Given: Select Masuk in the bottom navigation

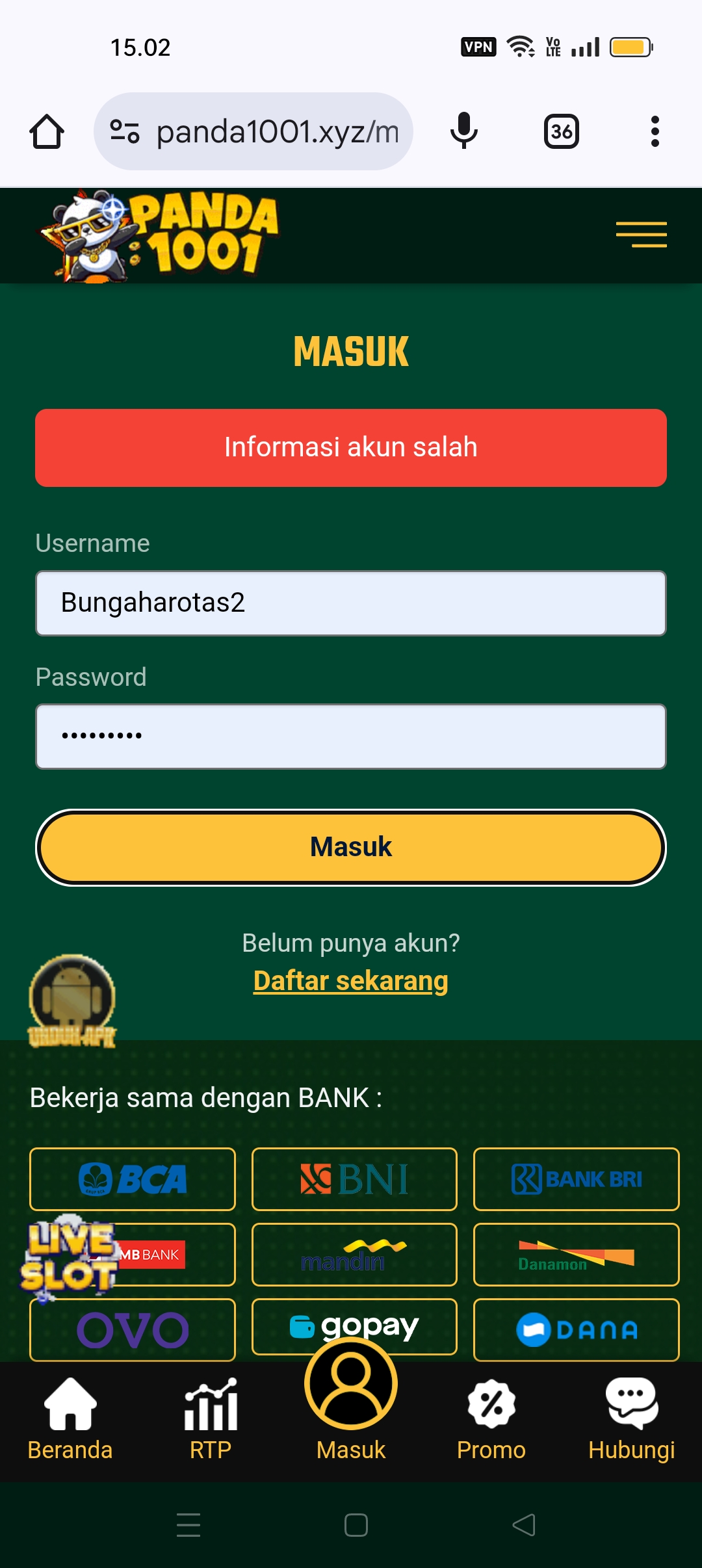Looking at the screenshot, I should (x=351, y=1398).
